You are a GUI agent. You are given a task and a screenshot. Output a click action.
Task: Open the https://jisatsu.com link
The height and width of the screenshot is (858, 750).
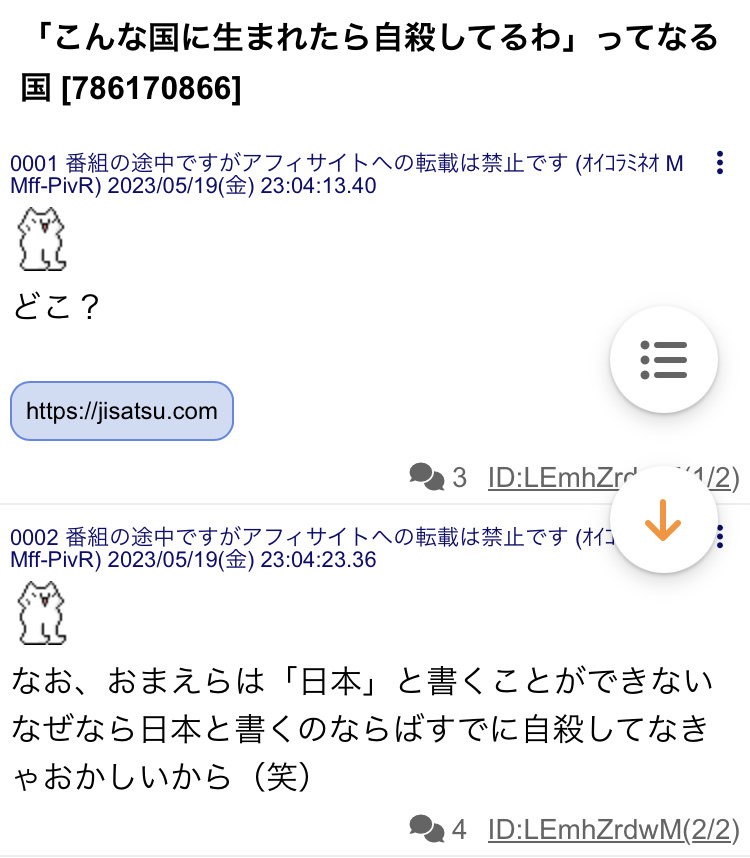[121, 411]
